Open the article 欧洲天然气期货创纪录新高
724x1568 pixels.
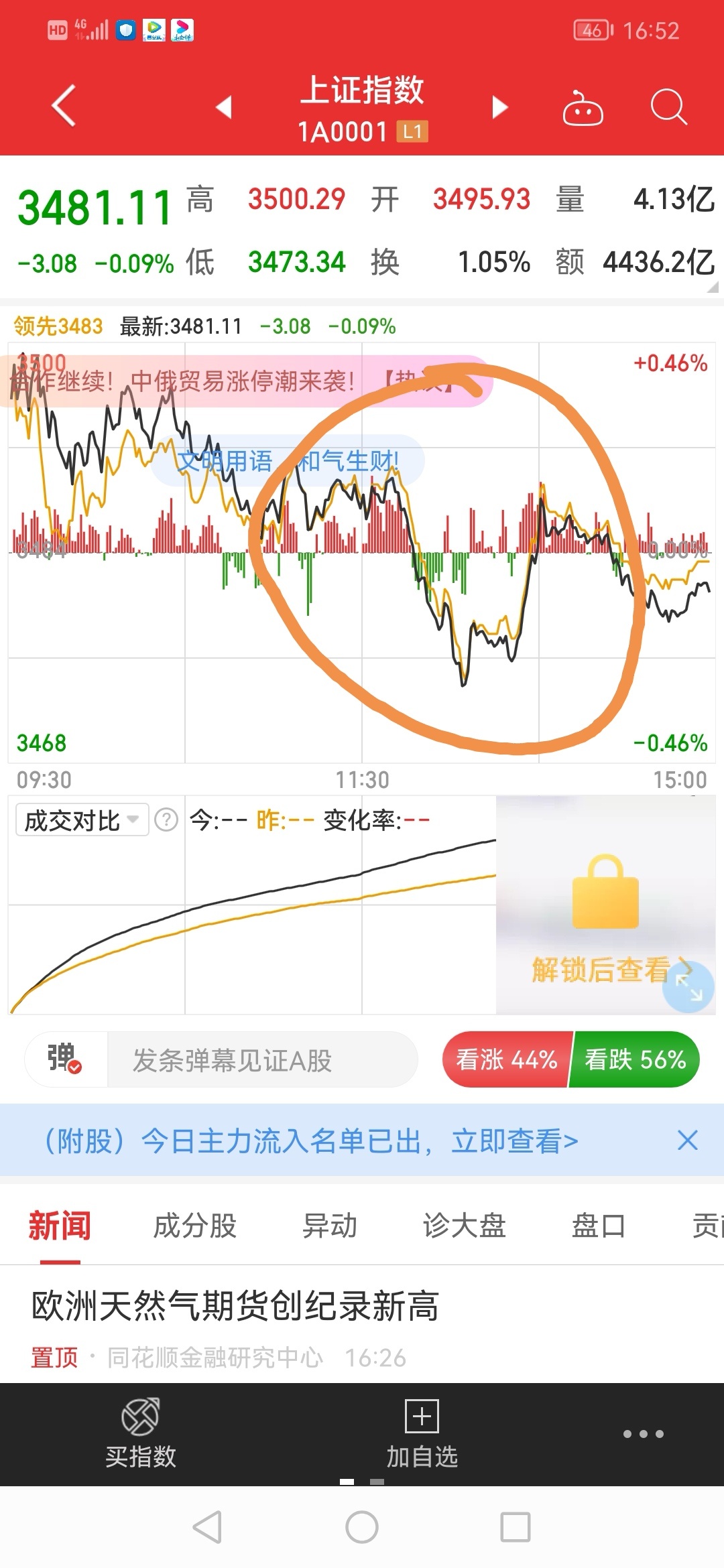(x=235, y=1305)
